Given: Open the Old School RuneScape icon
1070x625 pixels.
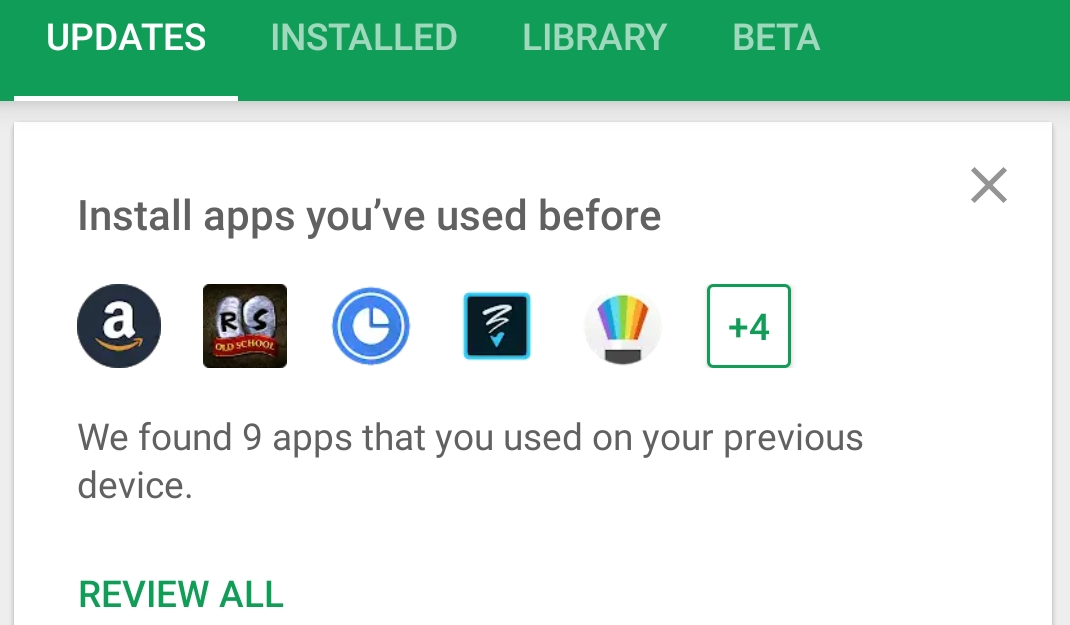Looking at the screenshot, I should click(x=245, y=326).
